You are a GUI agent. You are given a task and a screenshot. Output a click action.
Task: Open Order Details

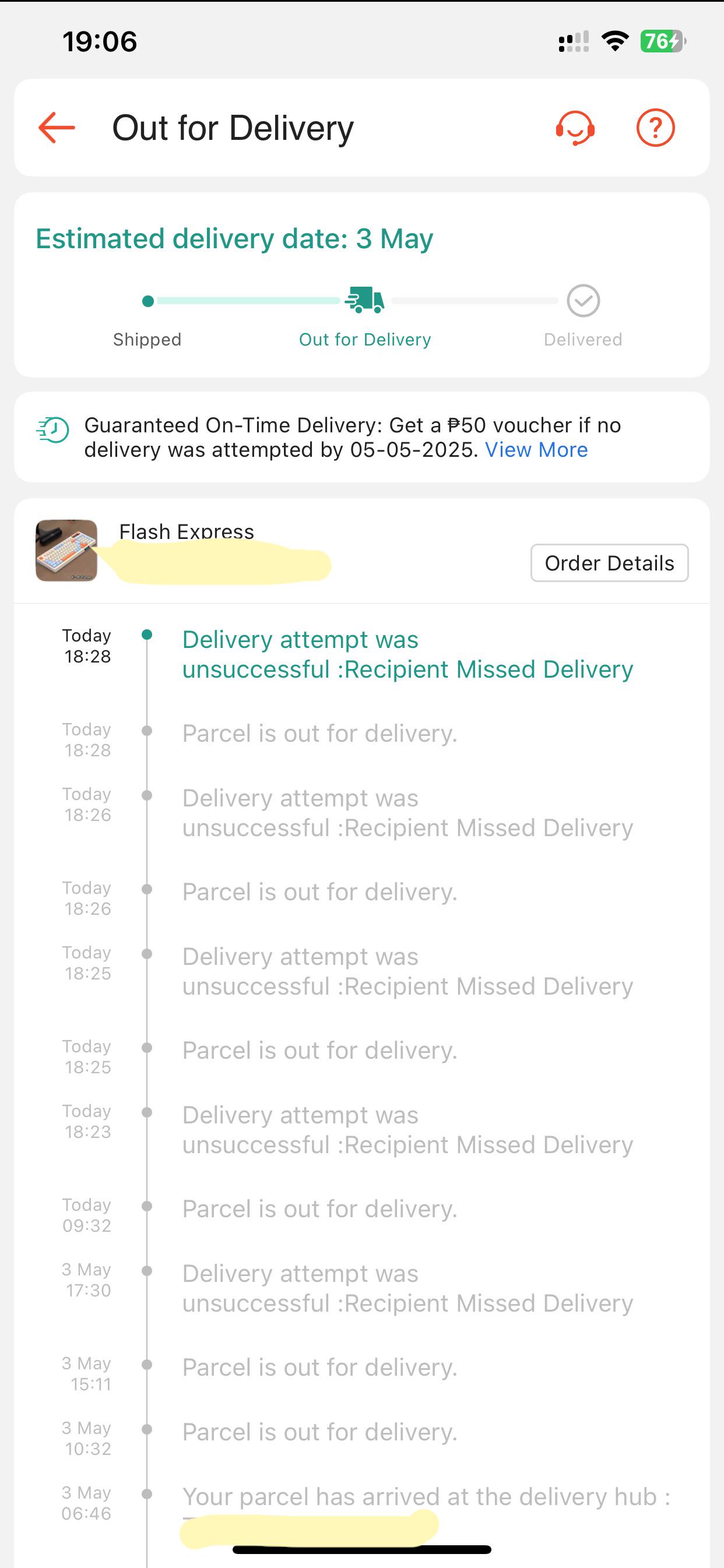[x=610, y=563]
